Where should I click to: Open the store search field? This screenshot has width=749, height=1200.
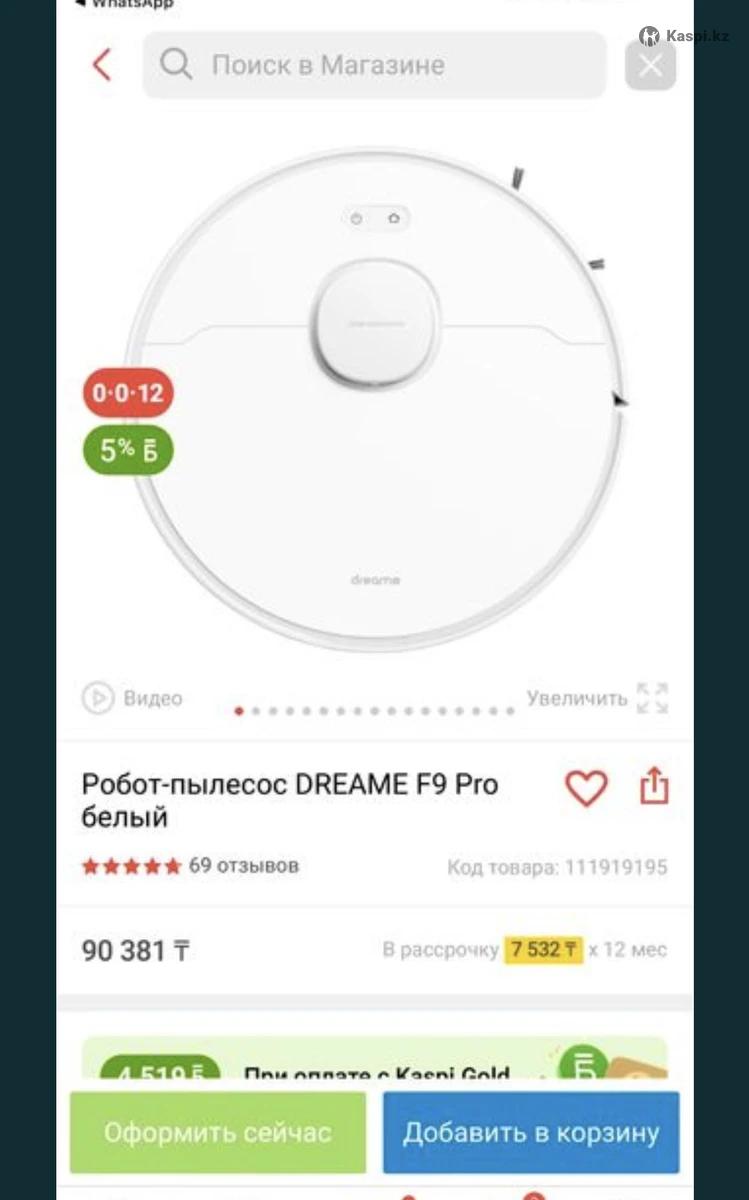(374, 66)
